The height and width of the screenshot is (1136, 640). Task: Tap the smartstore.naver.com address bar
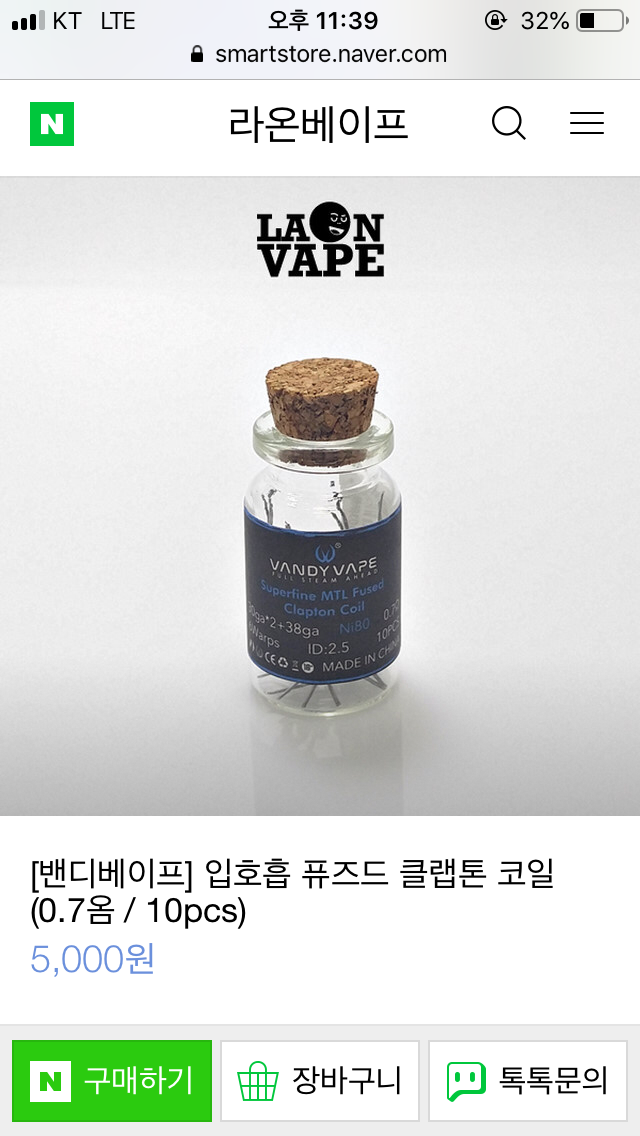coord(320,54)
